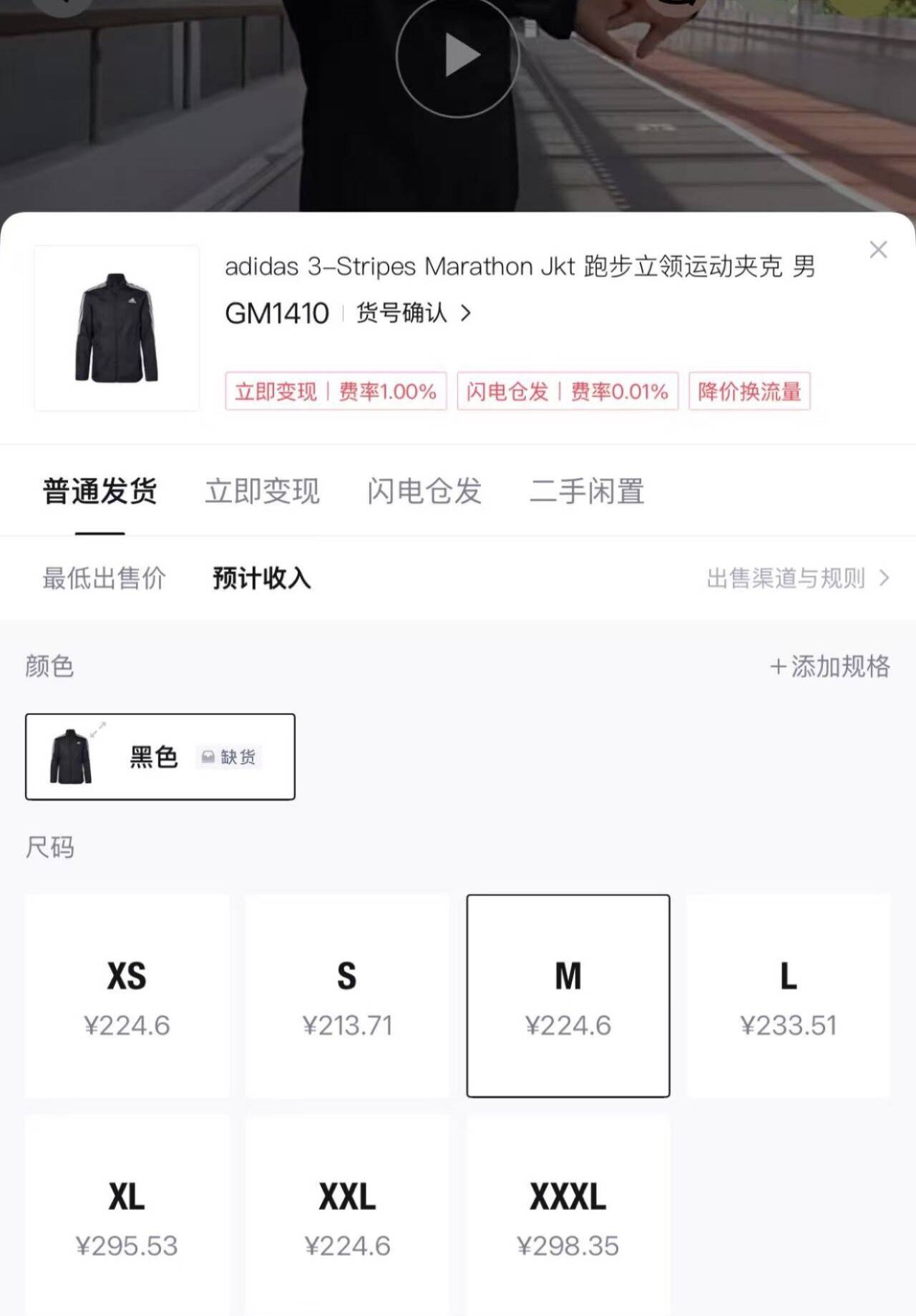Switch to the 立即变现 tab
The height and width of the screenshot is (1316, 916).
[262, 492]
